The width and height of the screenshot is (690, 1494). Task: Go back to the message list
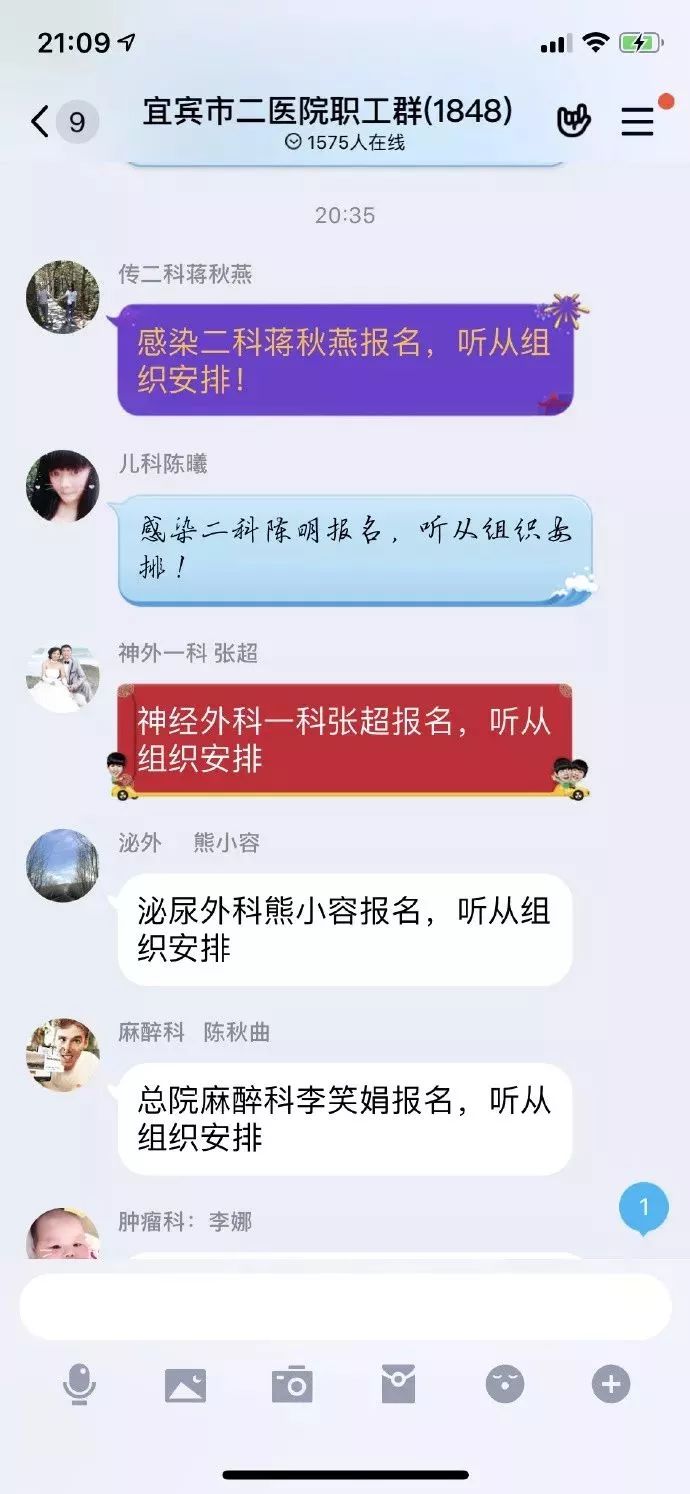(x=40, y=122)
